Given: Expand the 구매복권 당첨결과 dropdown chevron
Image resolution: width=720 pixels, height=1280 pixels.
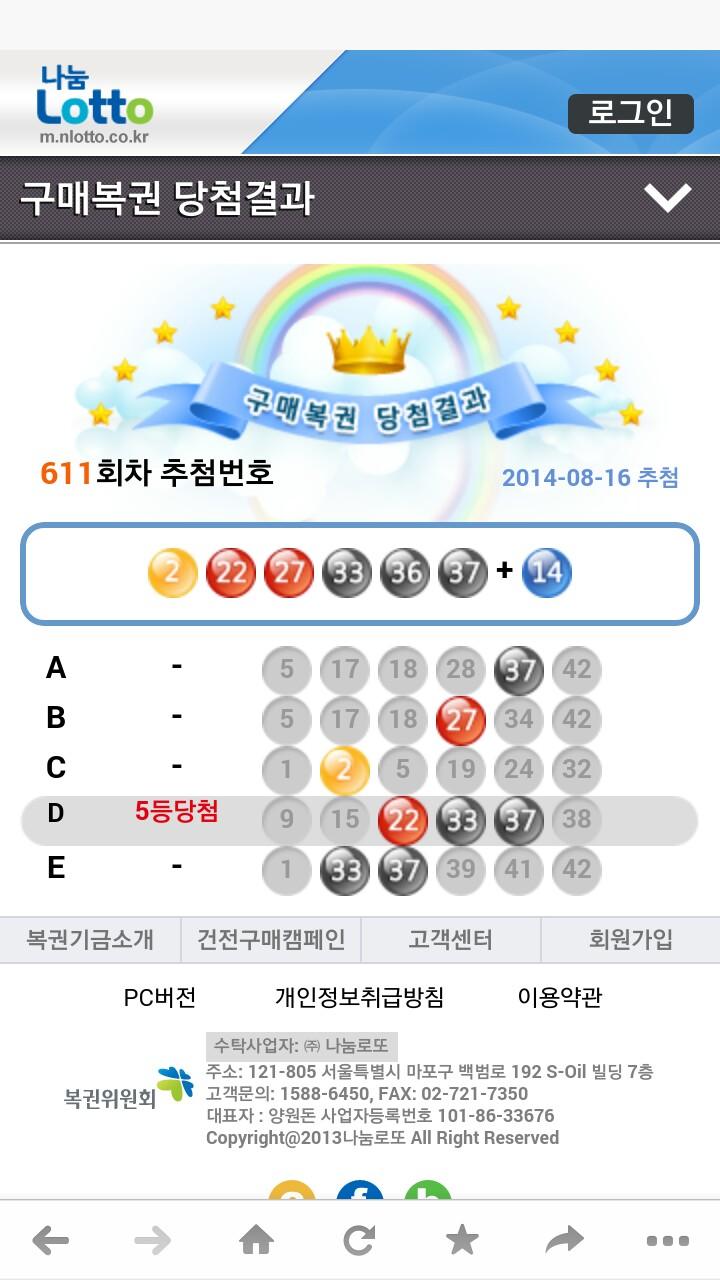Looking at the screenshot, I should click(x=667, y=198).
